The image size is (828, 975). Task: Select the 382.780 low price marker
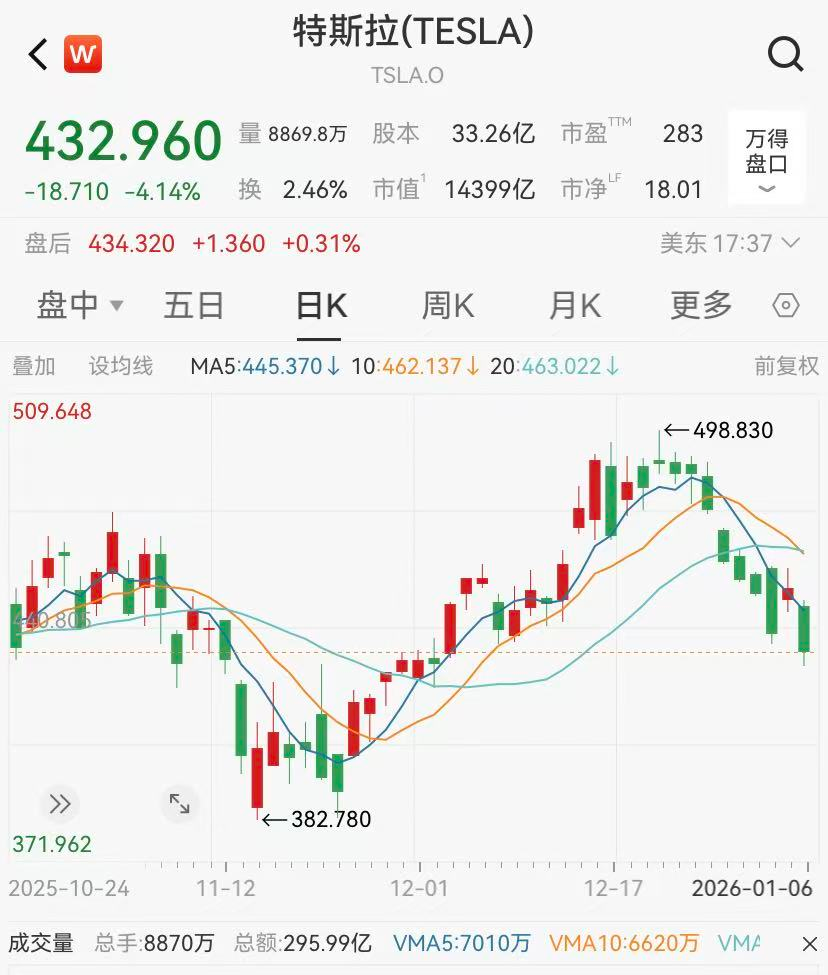(317, 819)
